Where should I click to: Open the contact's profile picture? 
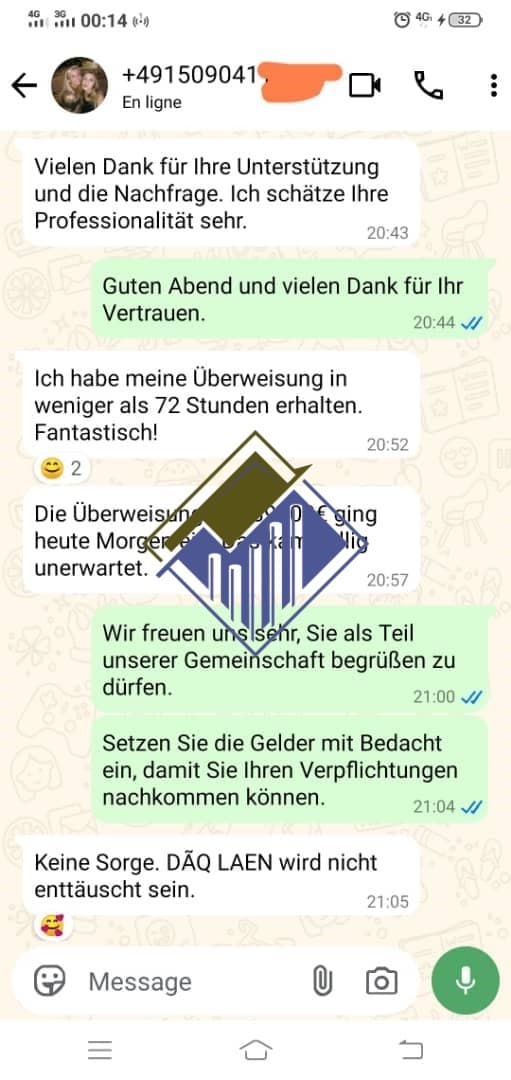pos(79,85)
